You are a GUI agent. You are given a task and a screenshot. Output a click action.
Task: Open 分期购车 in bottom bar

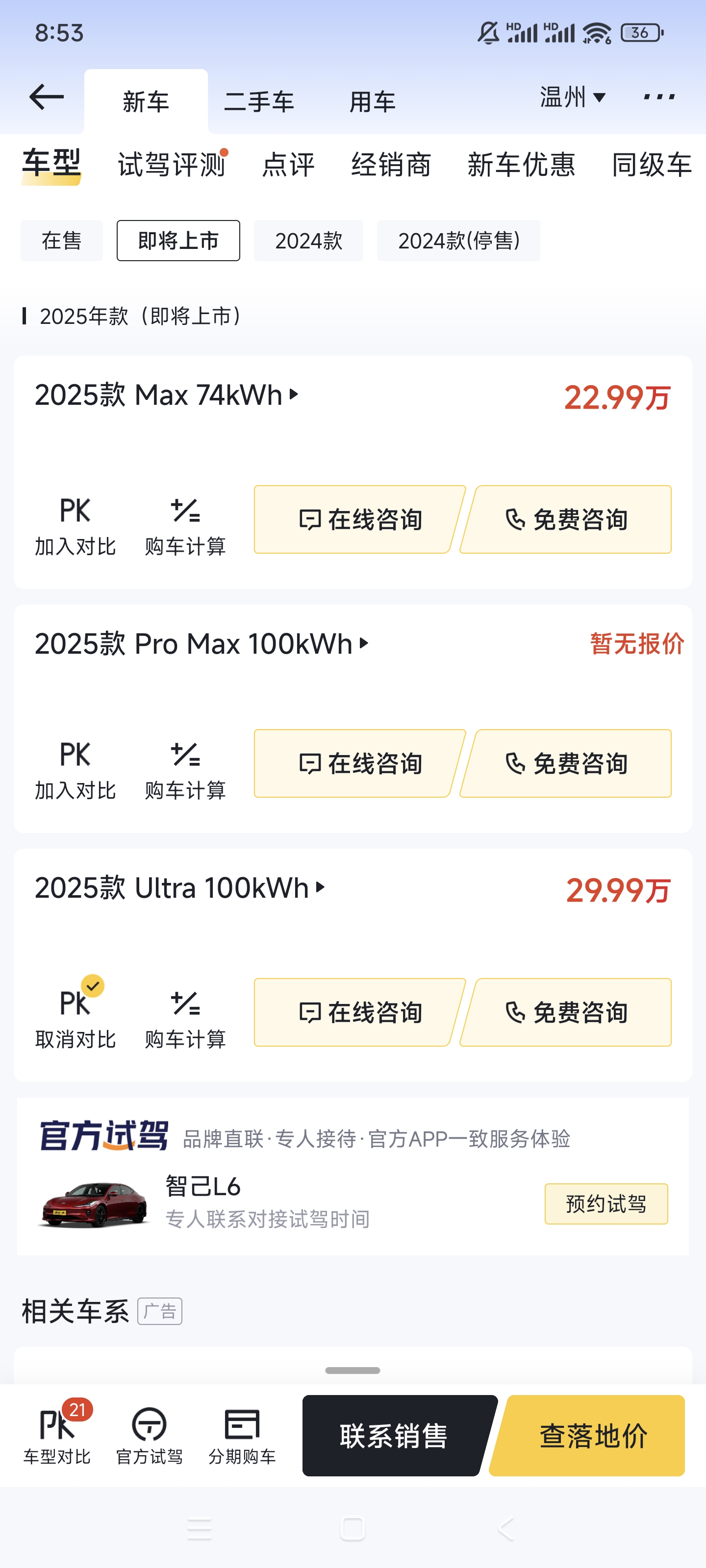click(x=242, y=1436)
